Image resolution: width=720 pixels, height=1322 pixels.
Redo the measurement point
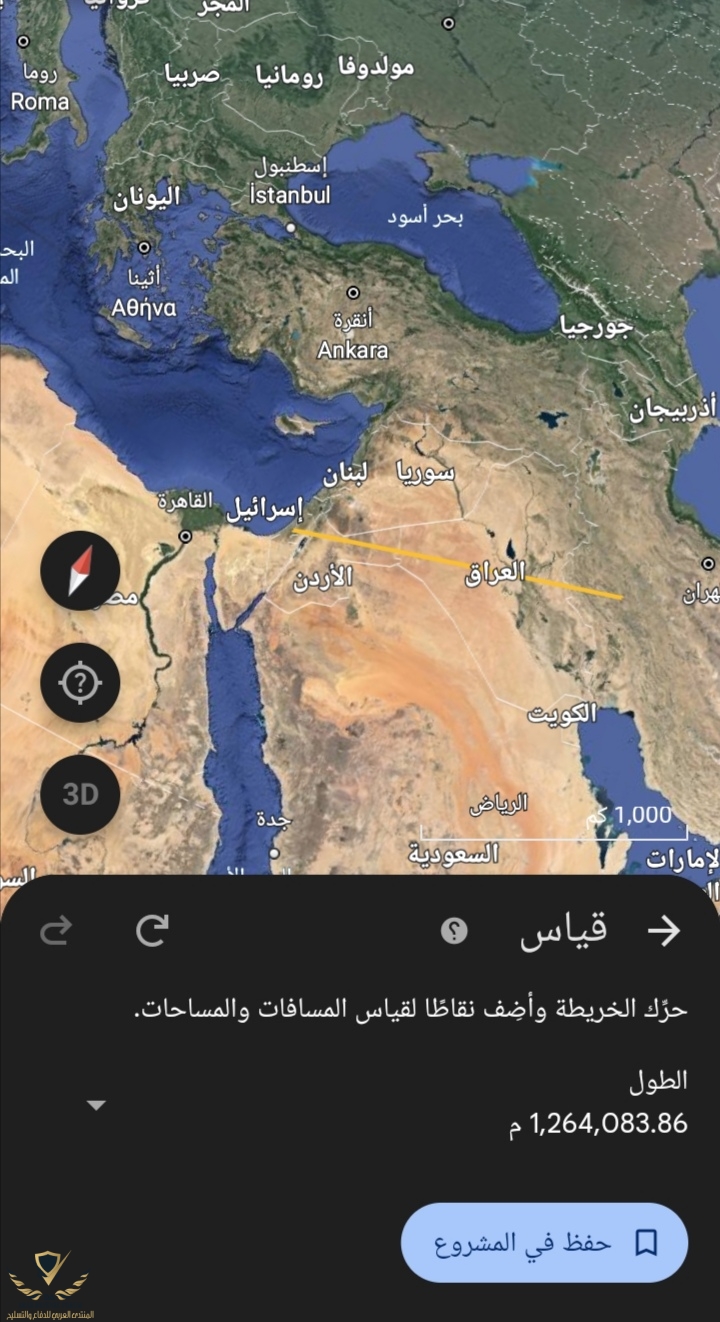pyautogui.click(x=55, y=932)
